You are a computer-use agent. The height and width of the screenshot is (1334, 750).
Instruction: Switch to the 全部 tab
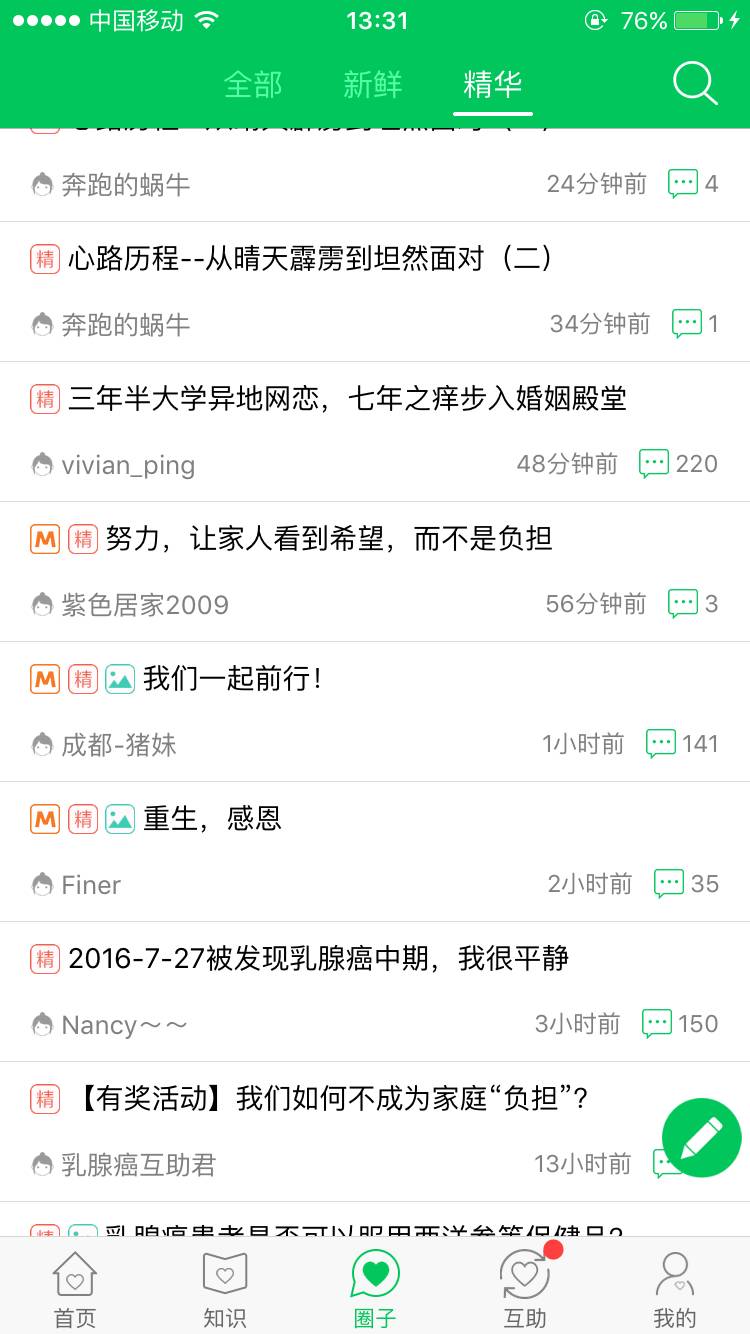[x=253, y=84]
